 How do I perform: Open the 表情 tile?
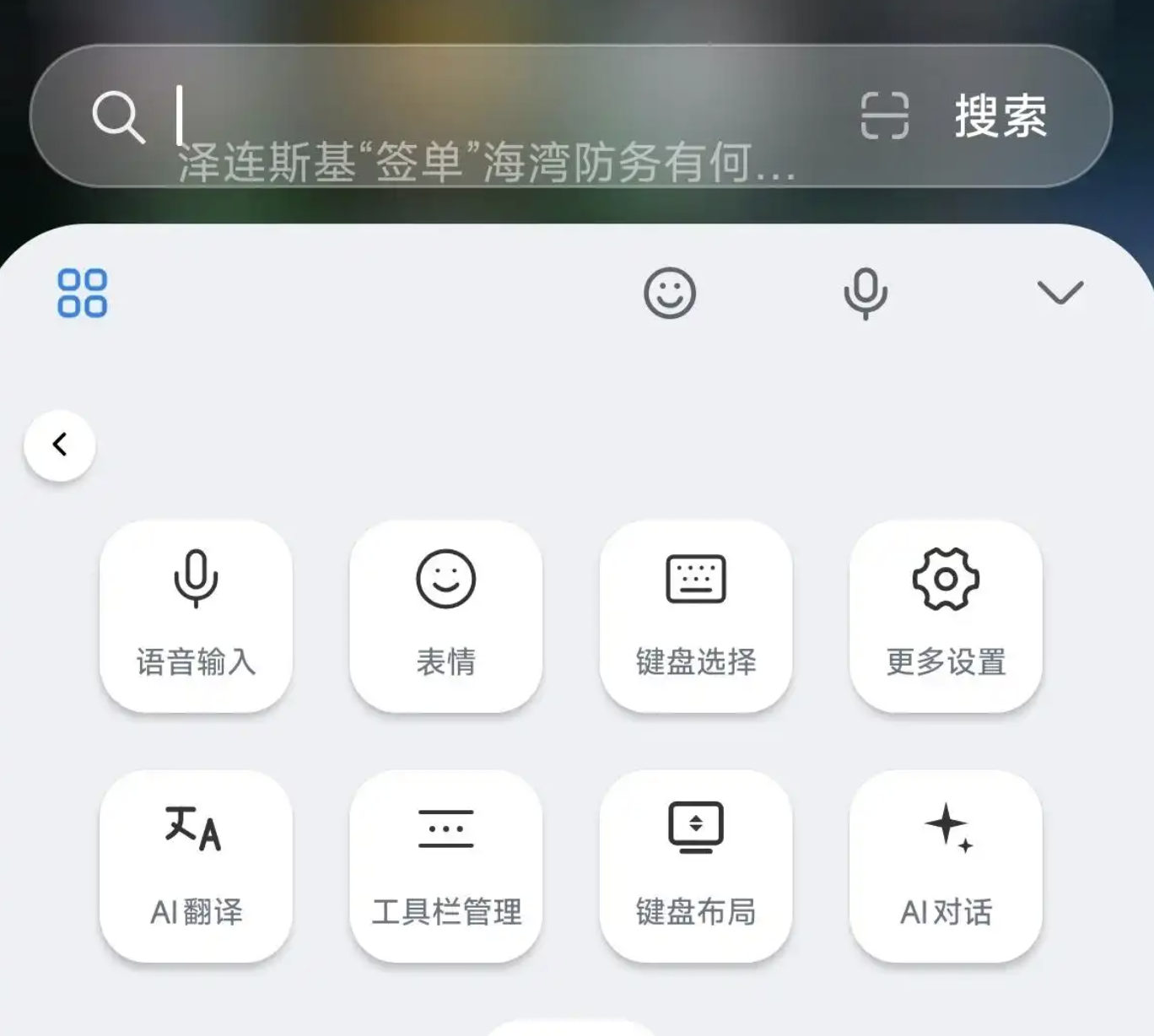point(445,616)
